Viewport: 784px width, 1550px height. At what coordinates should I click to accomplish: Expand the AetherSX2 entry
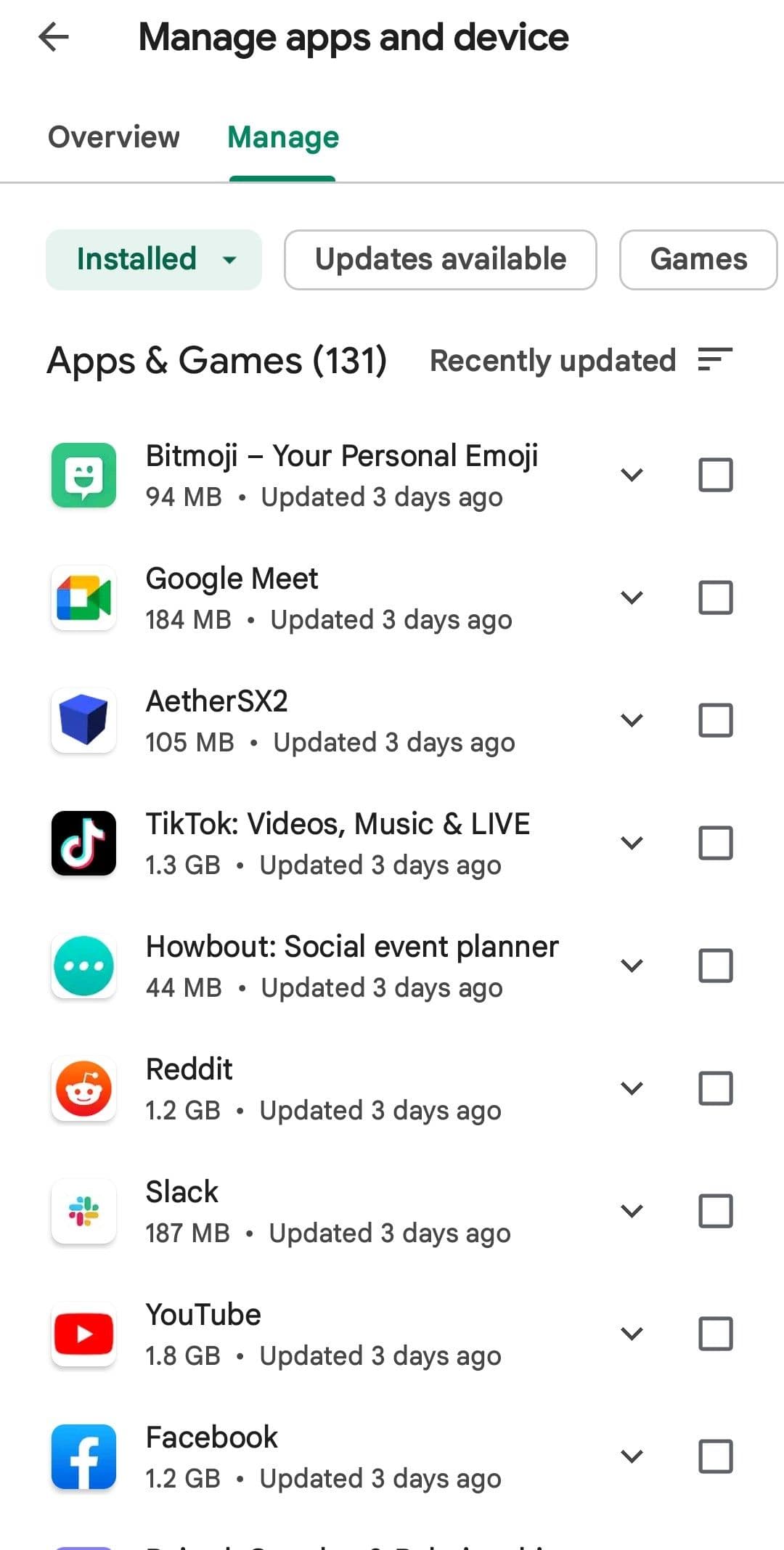click(x=632, y=720)
